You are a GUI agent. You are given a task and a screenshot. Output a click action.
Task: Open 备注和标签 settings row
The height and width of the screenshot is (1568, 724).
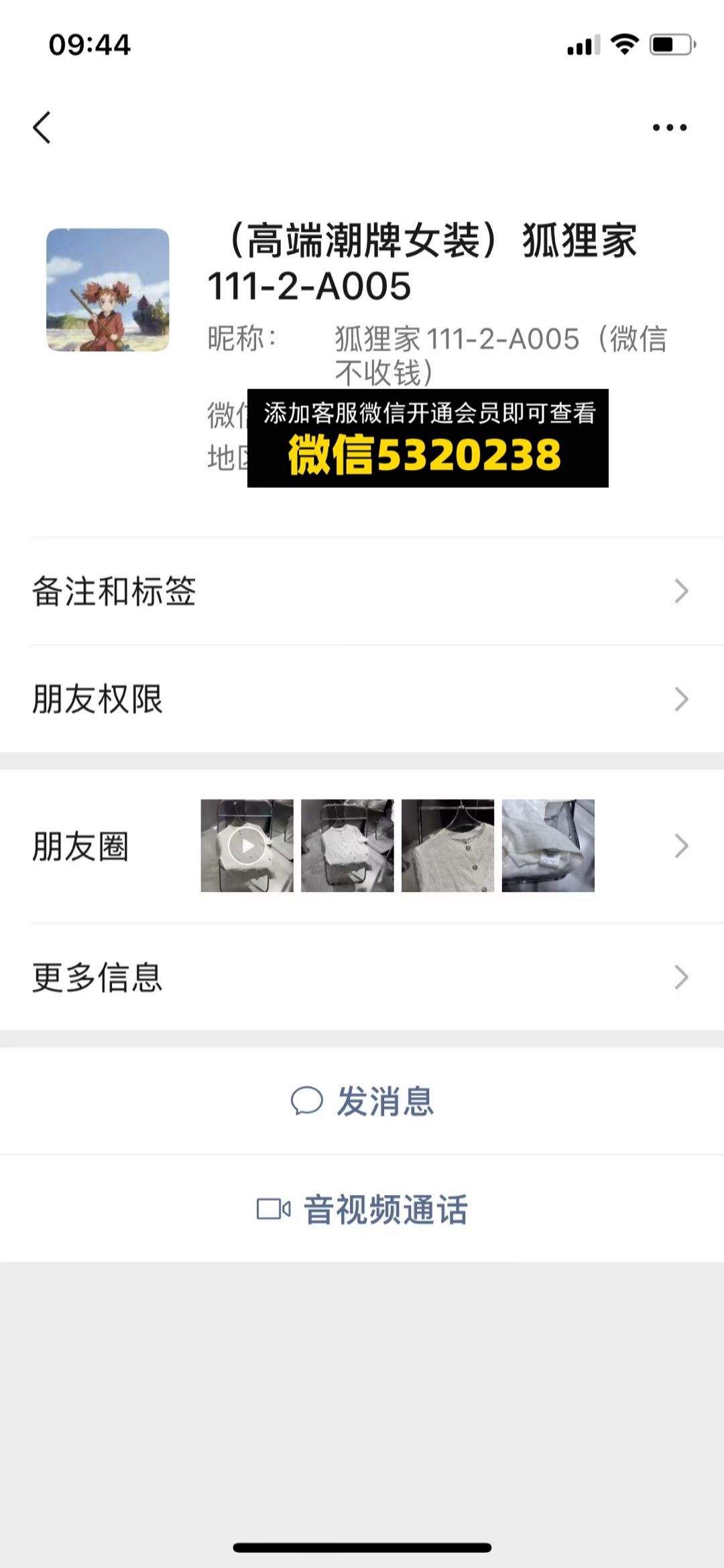coord(362,592)
